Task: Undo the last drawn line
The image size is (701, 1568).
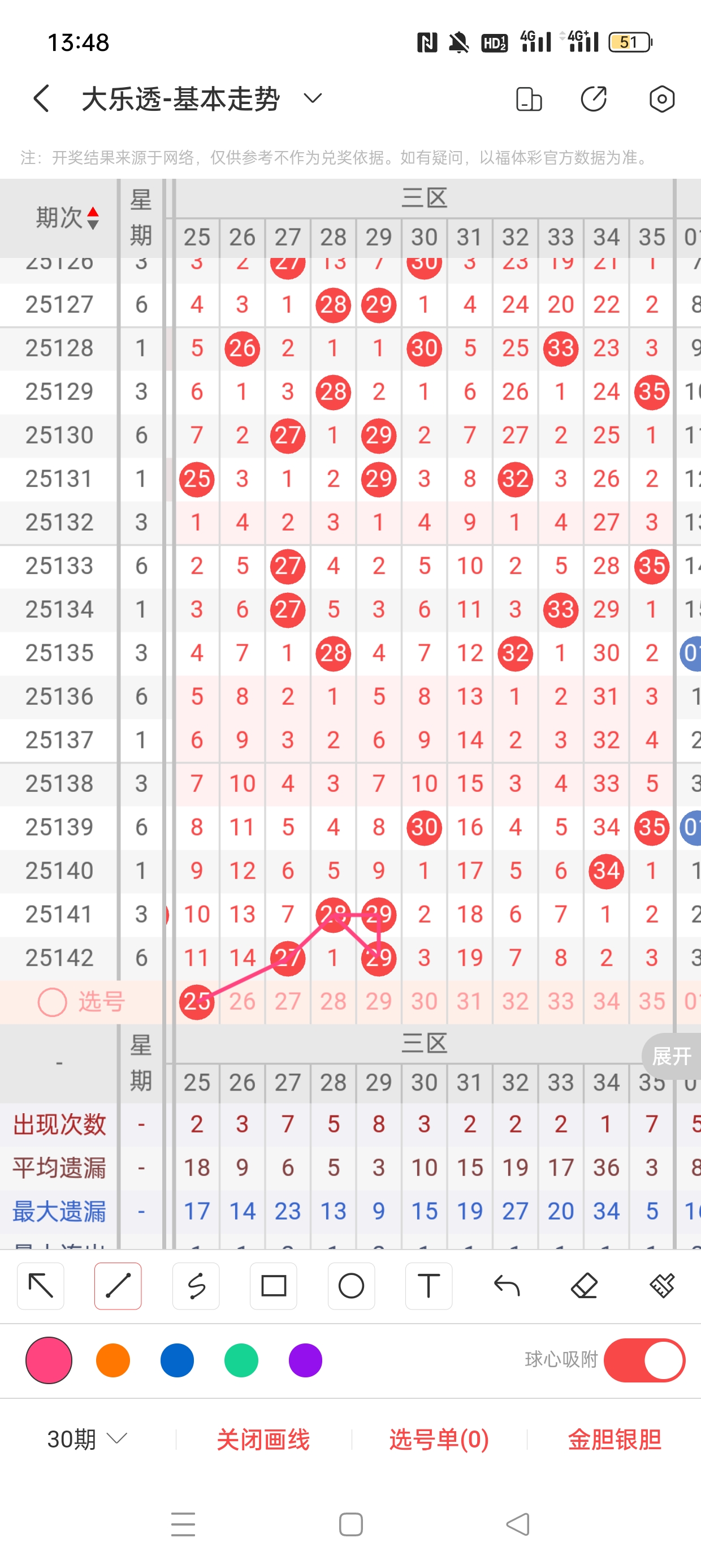Action: pos(507,1286)
